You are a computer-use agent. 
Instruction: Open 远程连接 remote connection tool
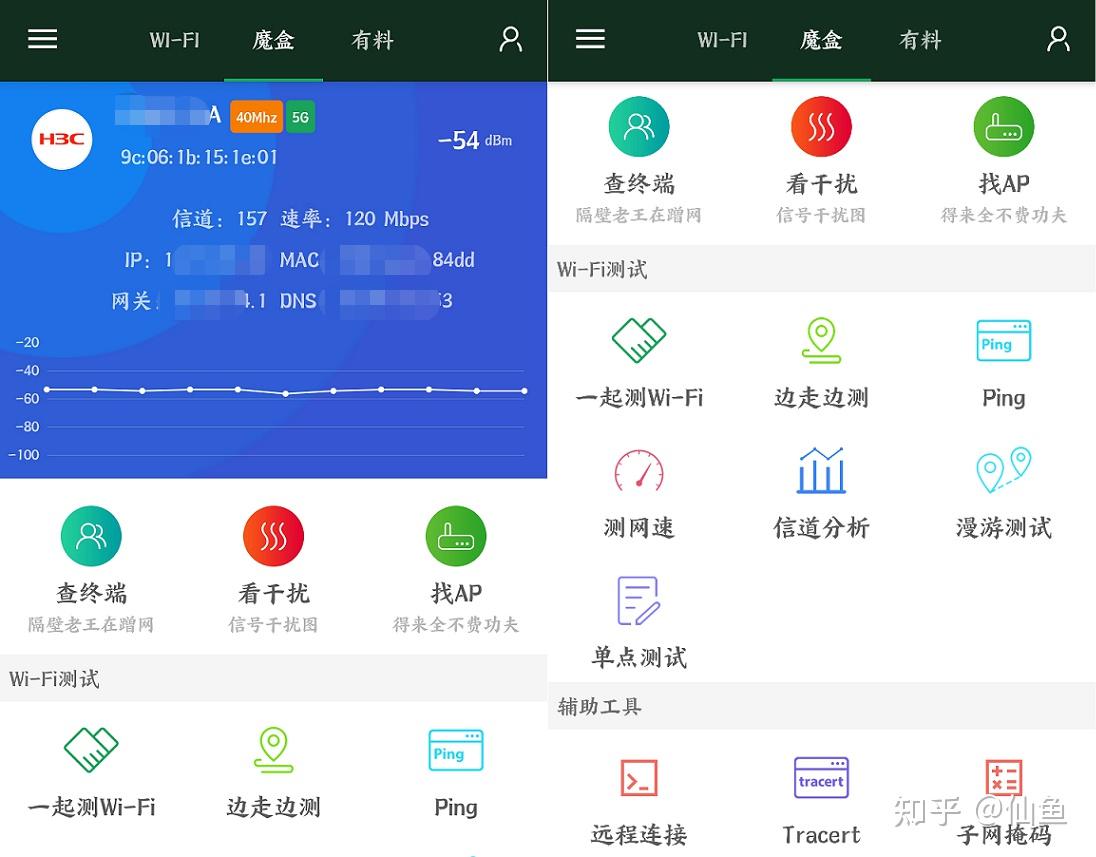pyautogui.click(x=639, y=800)
